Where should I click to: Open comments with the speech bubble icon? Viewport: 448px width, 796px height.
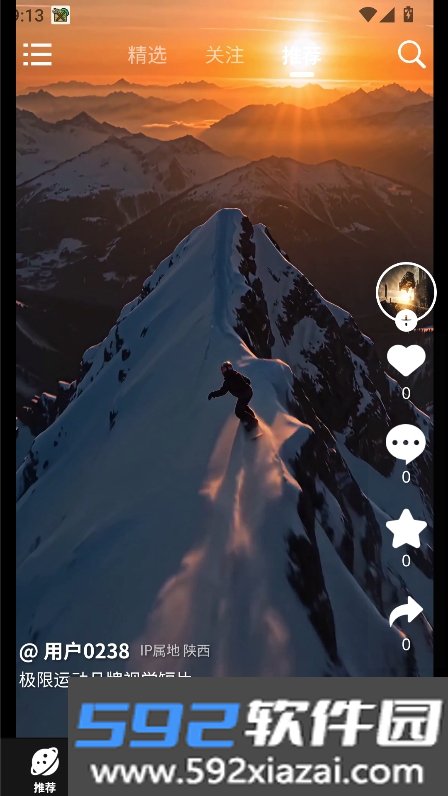pos(406,443)
